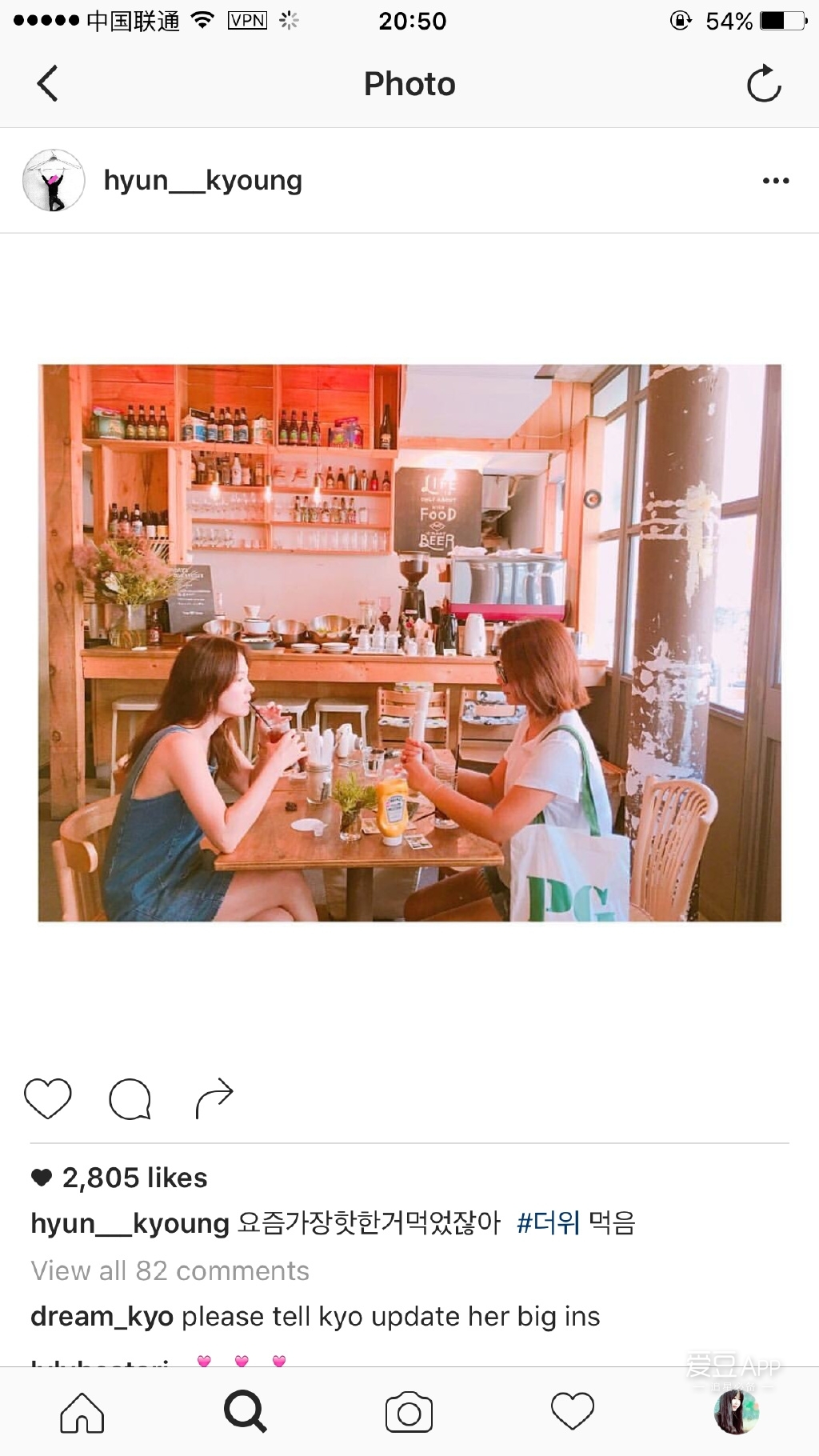Open the #더위 hashtag
Screen dimensions: 819x1456
pos(548,1223)
